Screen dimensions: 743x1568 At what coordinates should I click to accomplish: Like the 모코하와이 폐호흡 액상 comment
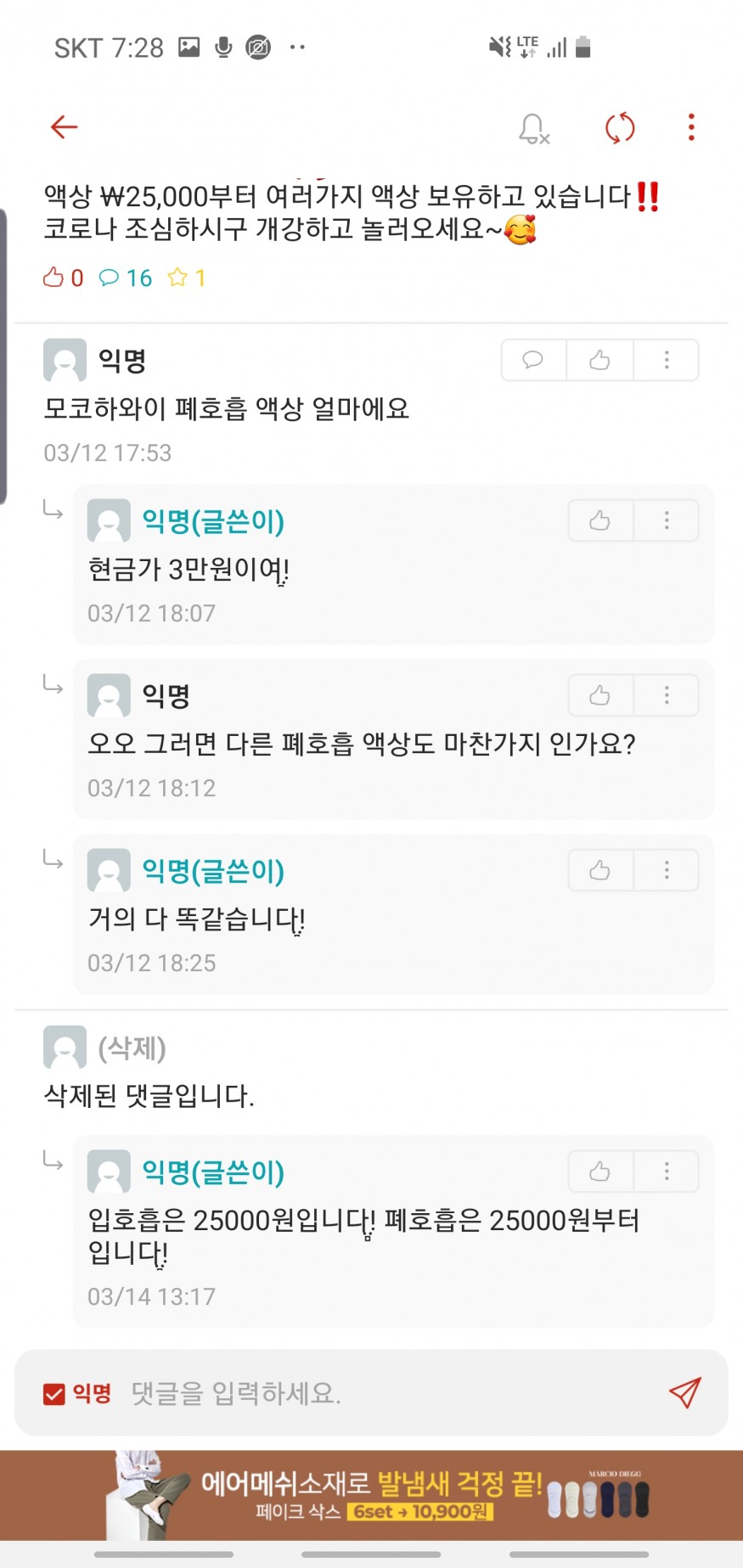599,360
